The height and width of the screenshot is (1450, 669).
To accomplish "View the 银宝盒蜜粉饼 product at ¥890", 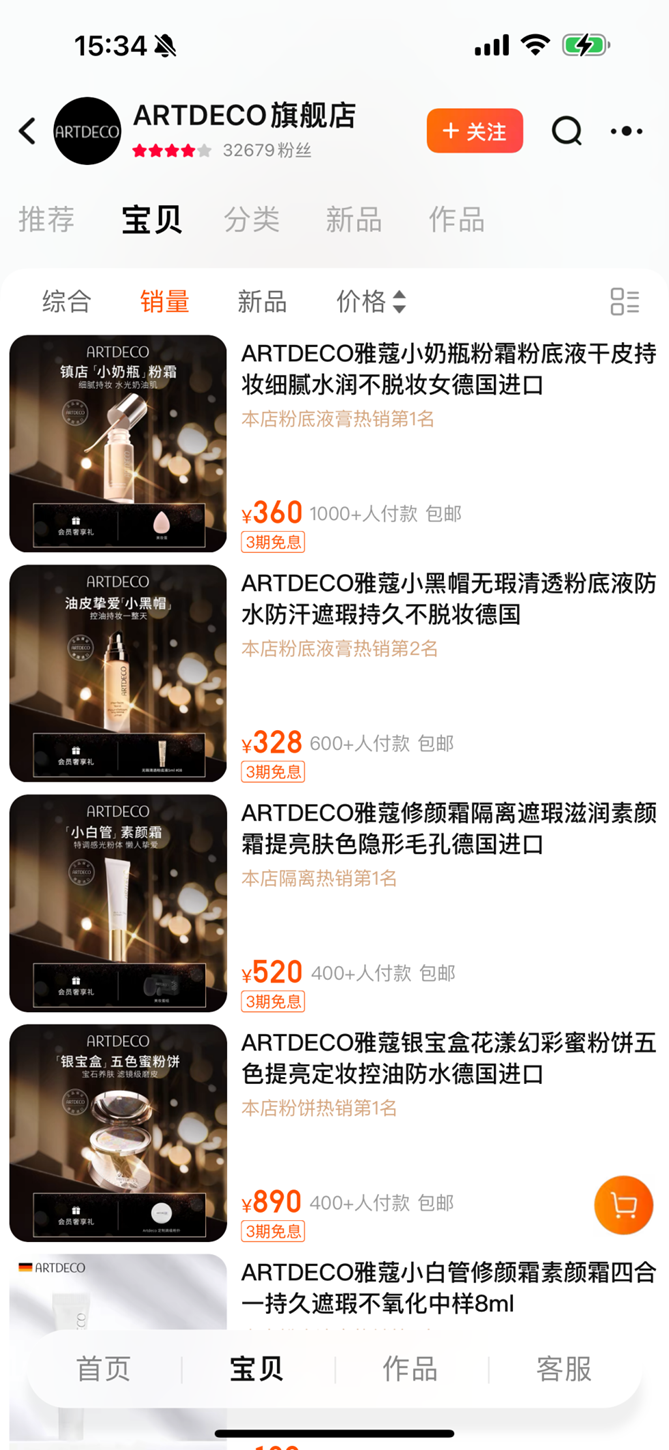I will coord(448,1059).
